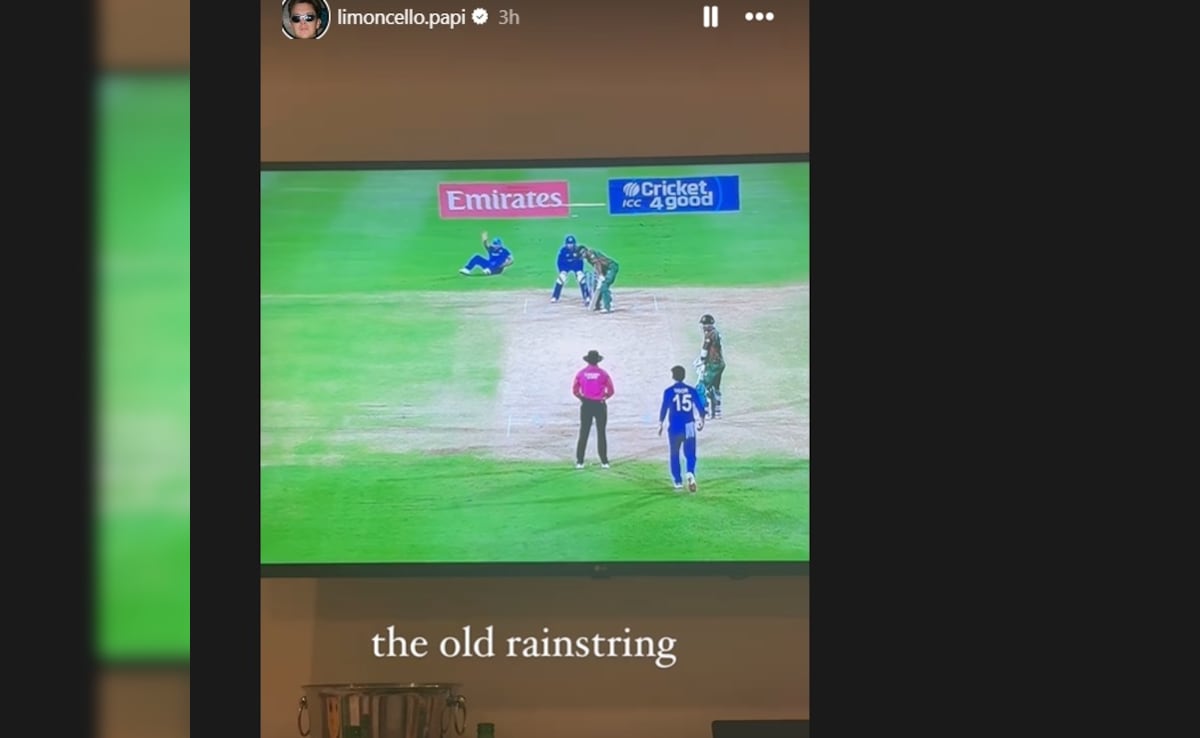The height and width of the screenshot is (738, 1200).
Task: Go to the previous story preview
Action: pyautogui.click(x=142, y=368)
